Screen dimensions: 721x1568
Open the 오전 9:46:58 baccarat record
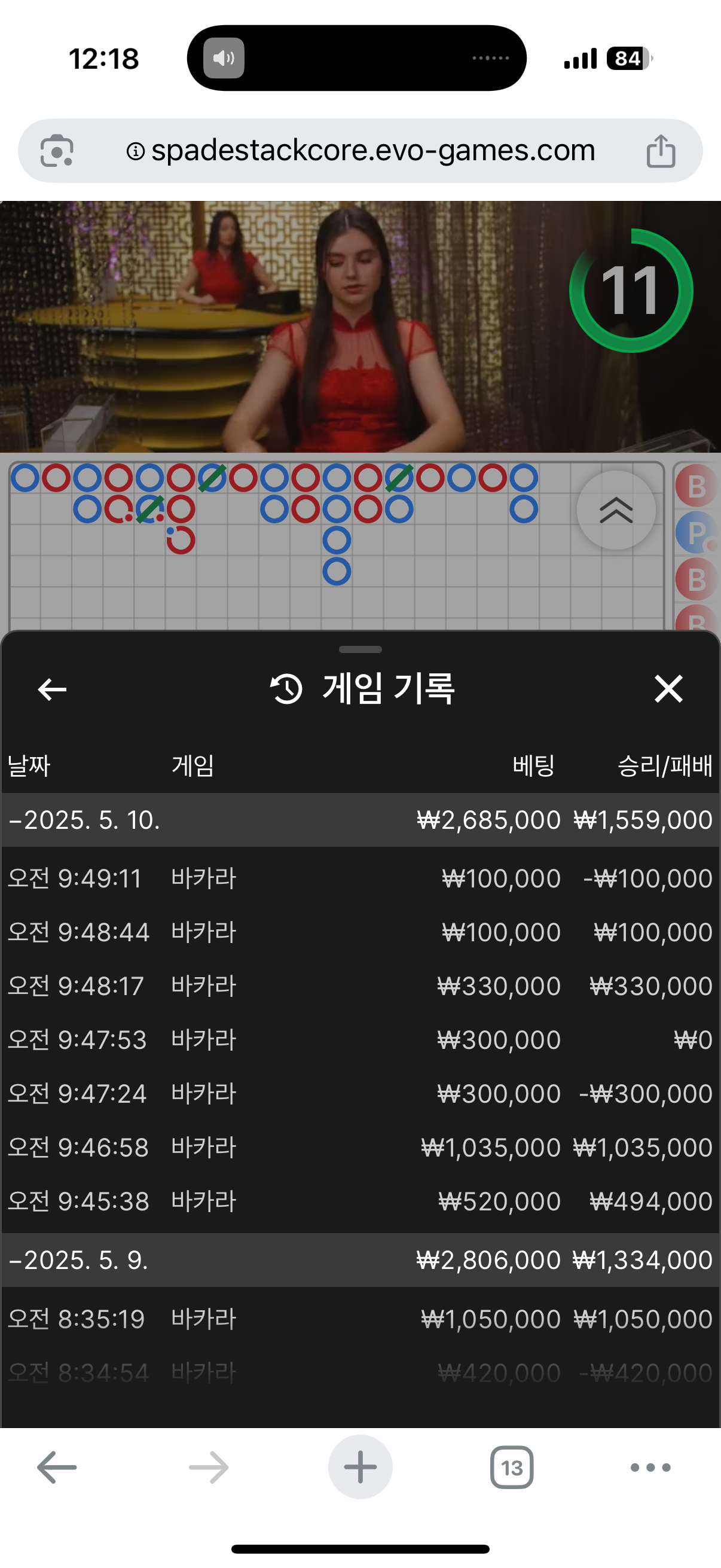pos(360,1148)
